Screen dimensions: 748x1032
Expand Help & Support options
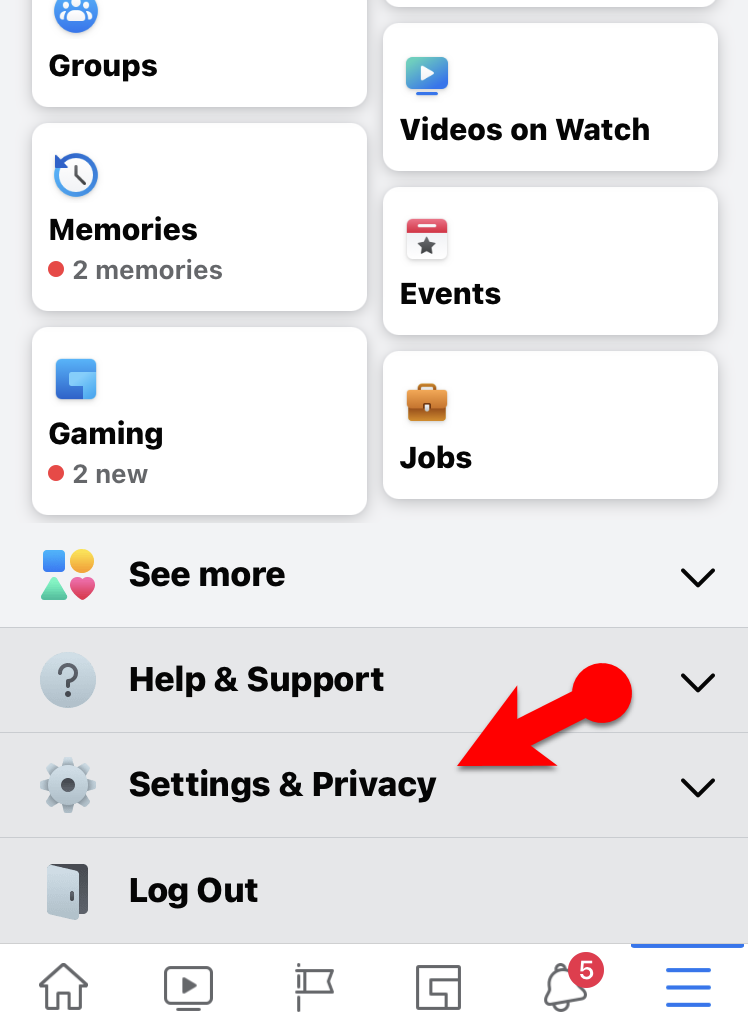point(373,680)
